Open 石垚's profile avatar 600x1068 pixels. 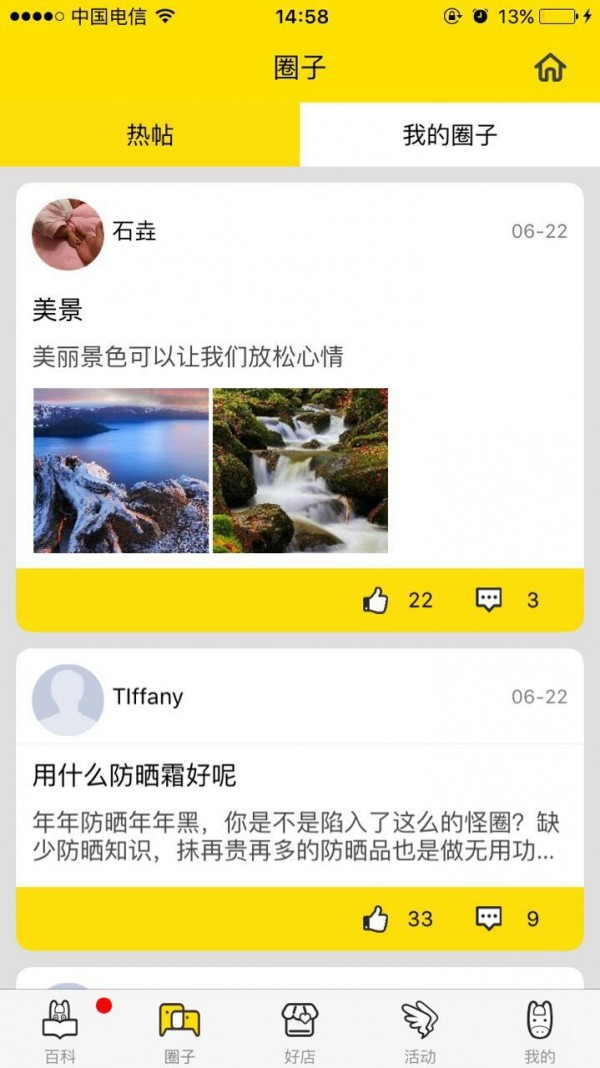pos(68,234)
